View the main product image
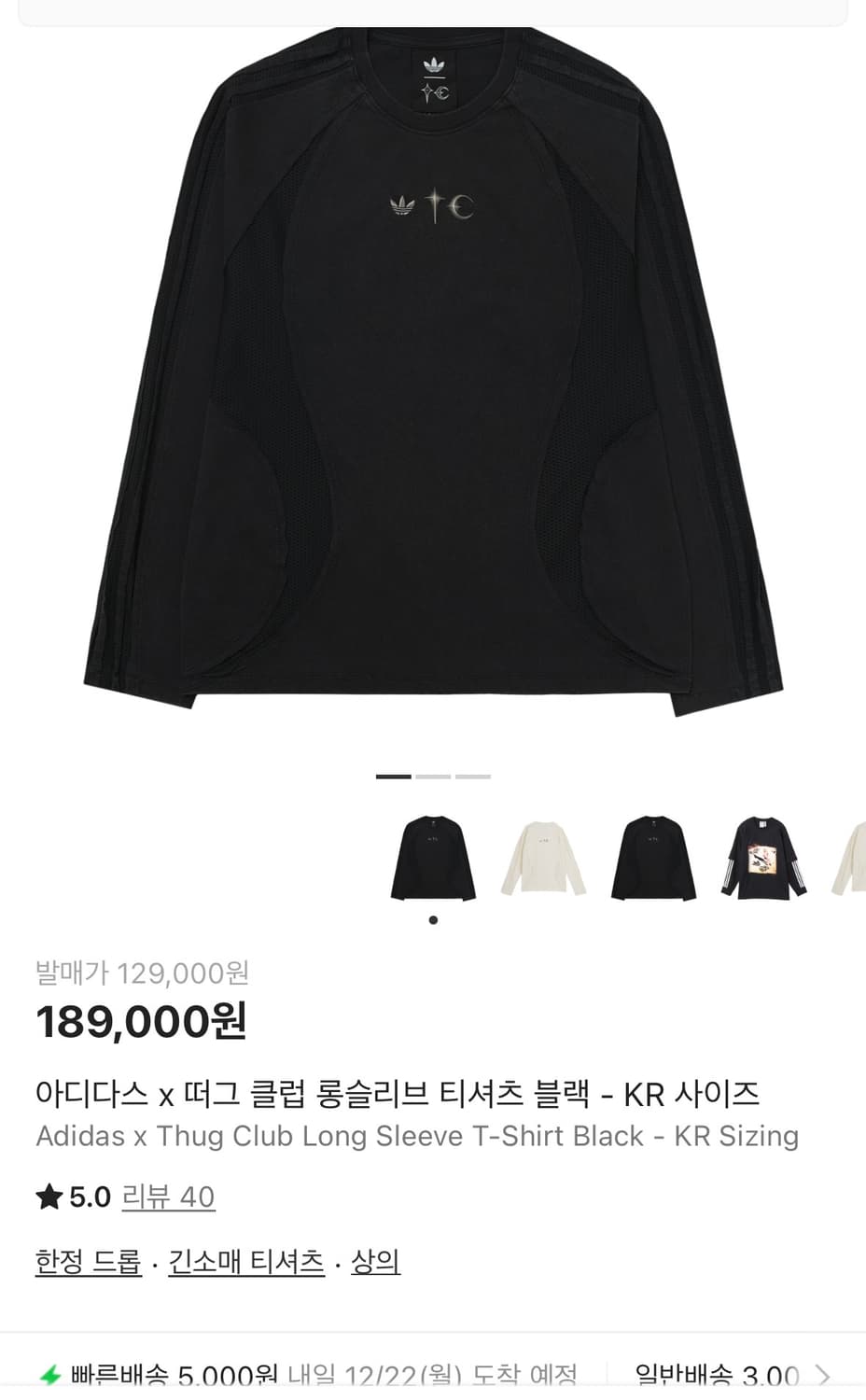 pos(433,373)
